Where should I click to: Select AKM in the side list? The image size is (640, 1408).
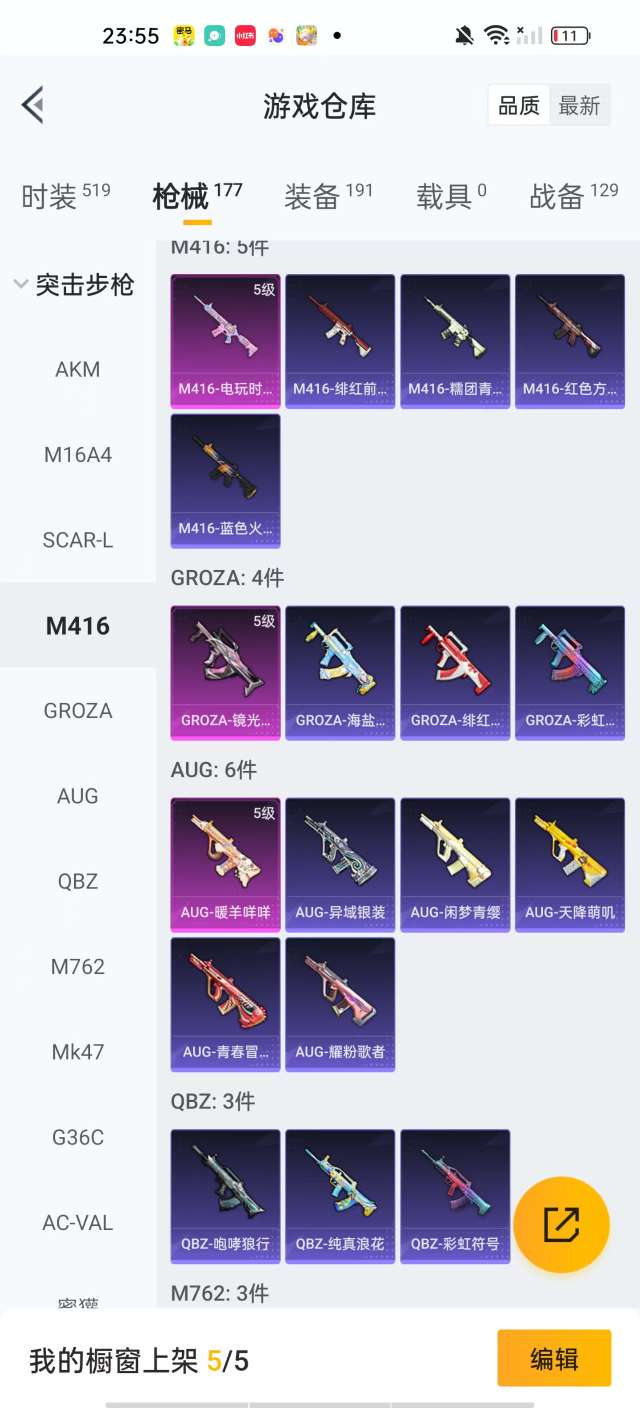pyautogui.click(x=78, y=369)
